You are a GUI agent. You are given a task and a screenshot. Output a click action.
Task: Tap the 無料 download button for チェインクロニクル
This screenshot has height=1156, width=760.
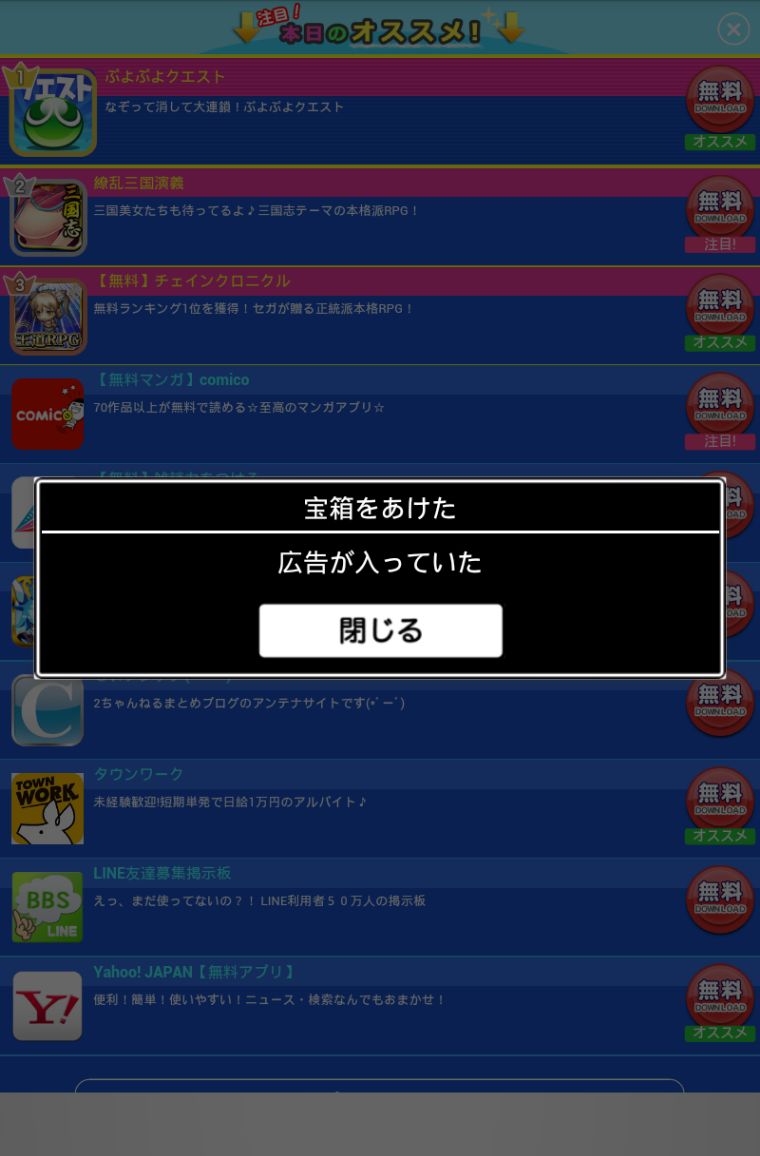click(720, 304)
